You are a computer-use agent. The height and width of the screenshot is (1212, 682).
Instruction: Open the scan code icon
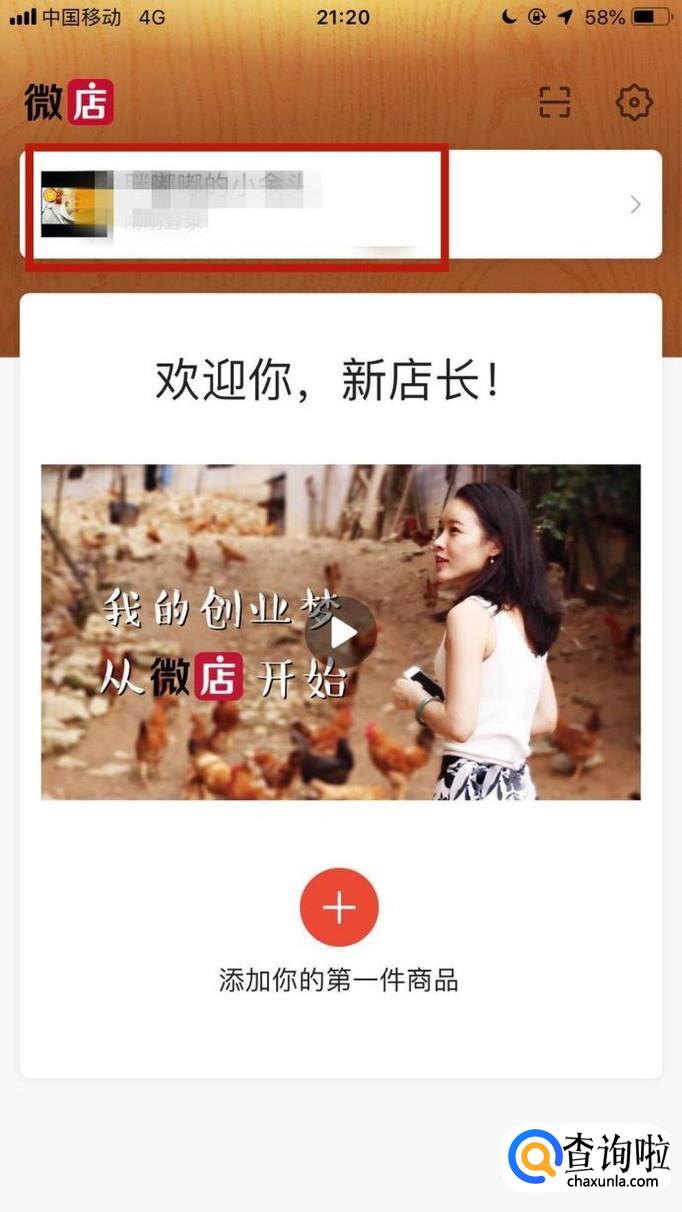(x=554, y=102)
